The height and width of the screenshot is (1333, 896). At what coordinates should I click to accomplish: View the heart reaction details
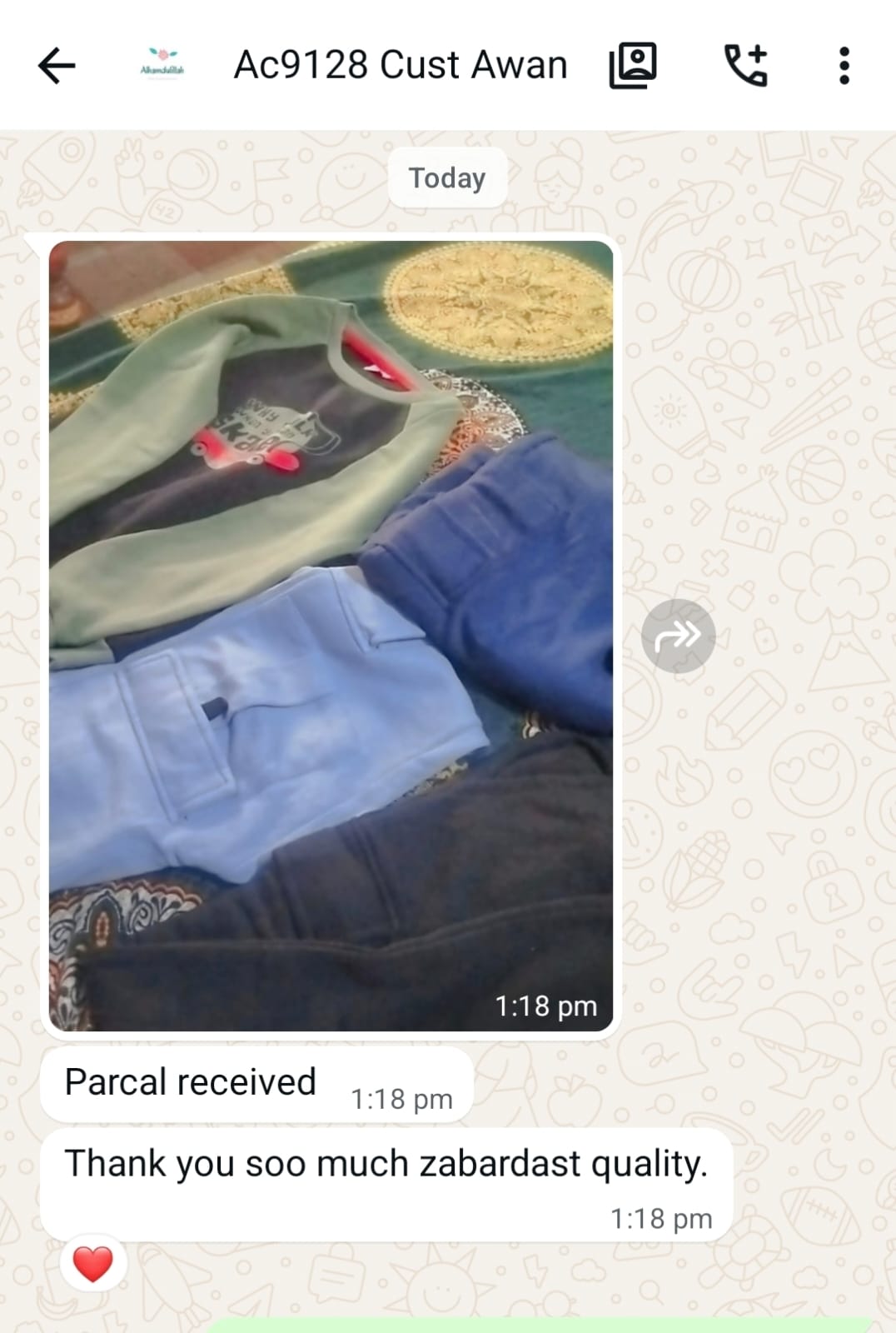[x=92, y=1264]
